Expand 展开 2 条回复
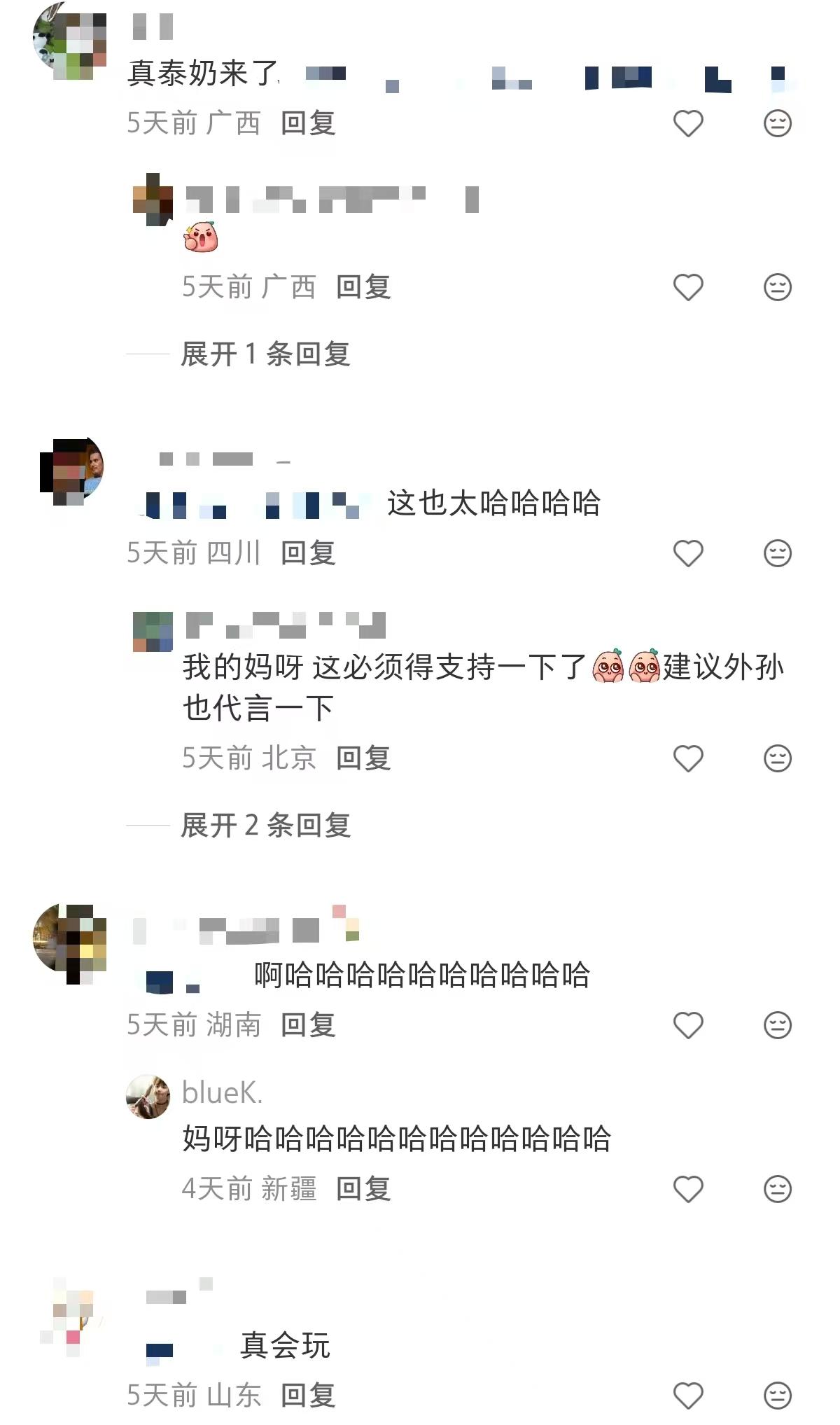Screen dimensions: 840x1425 pyautogui.click(x=265, y=826)
